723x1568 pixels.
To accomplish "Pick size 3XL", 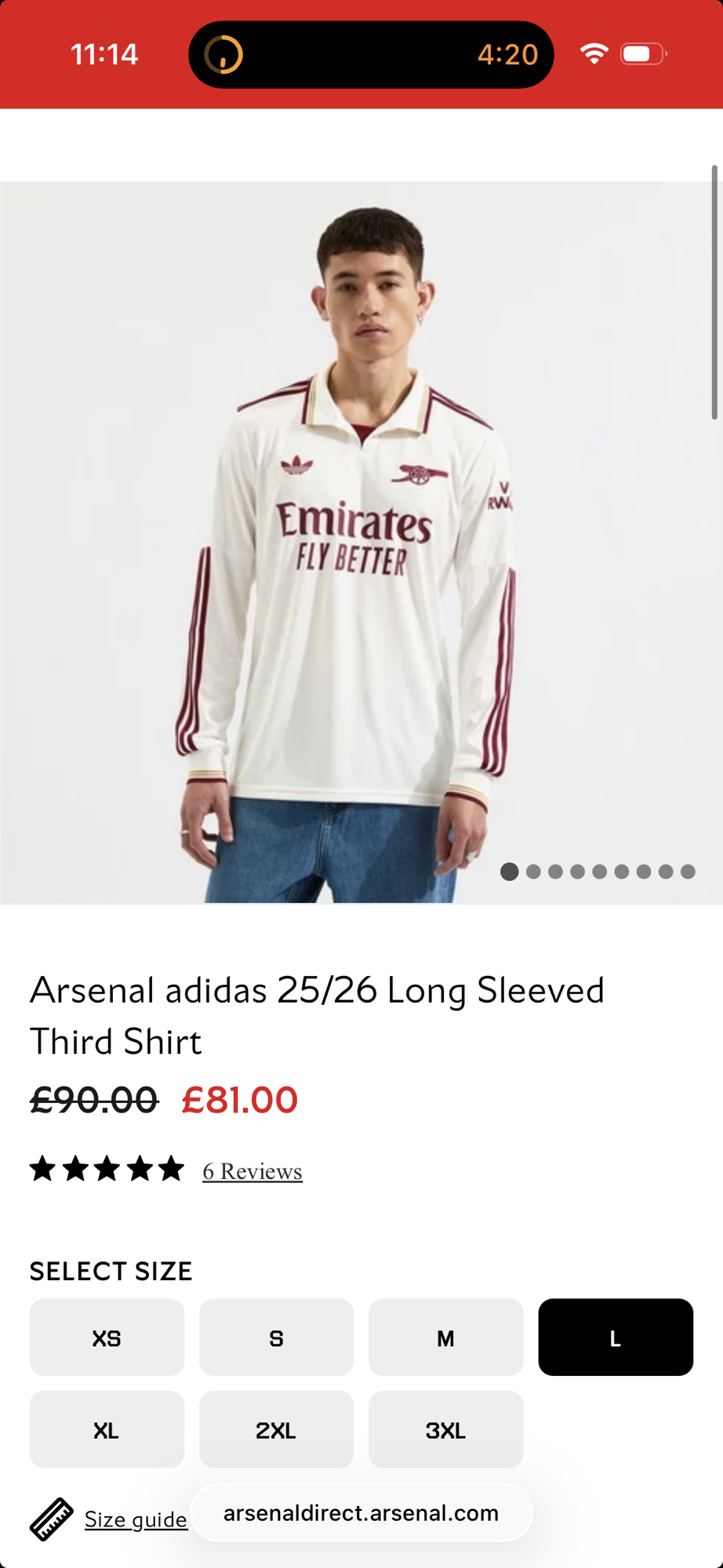I will [445, 1430].
